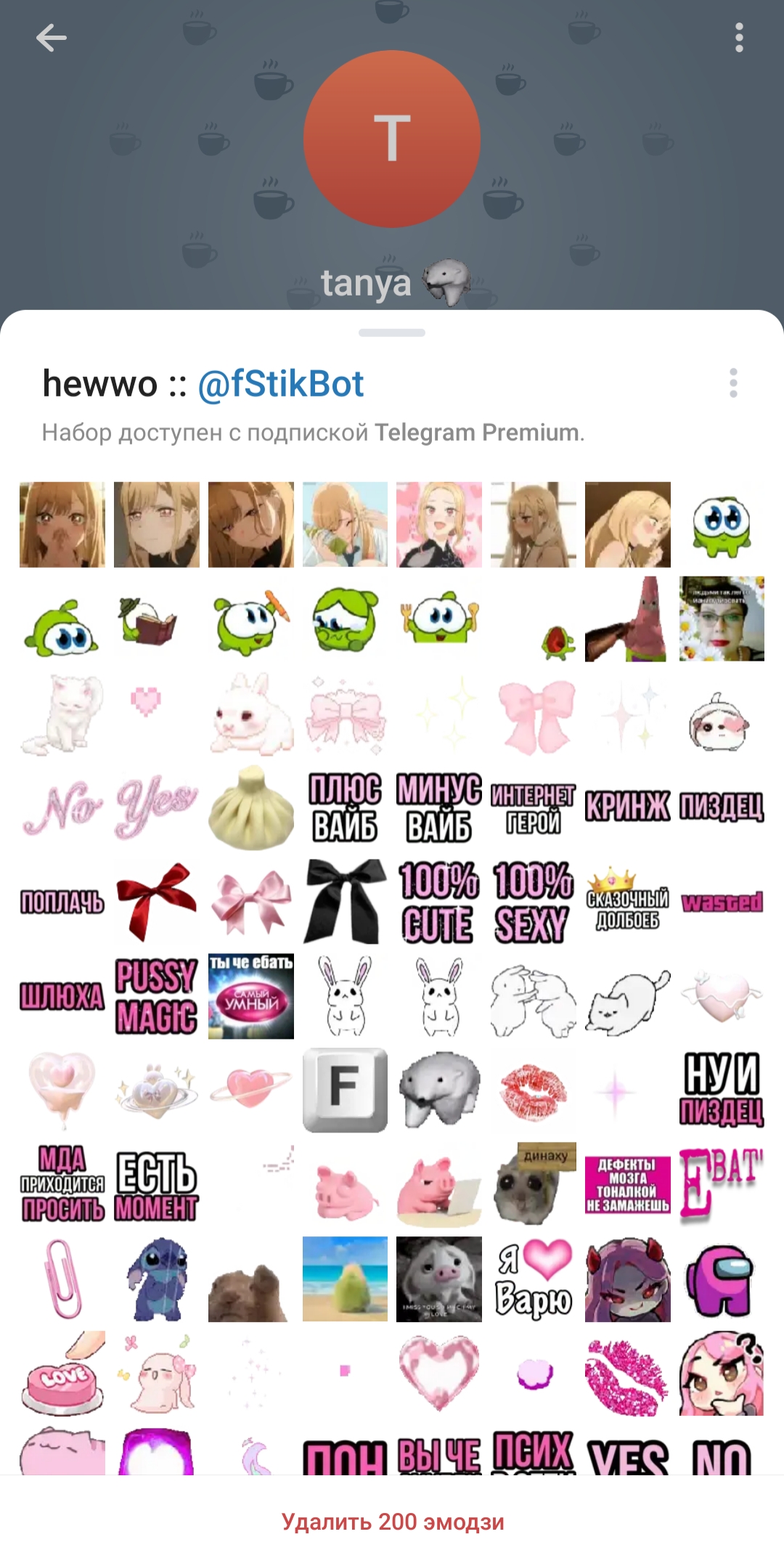Image resolution: width=784 pixels, height=1558 pixels.
Task: Tap Удалить 200 эмодзи button
Action: [392, 1522]
